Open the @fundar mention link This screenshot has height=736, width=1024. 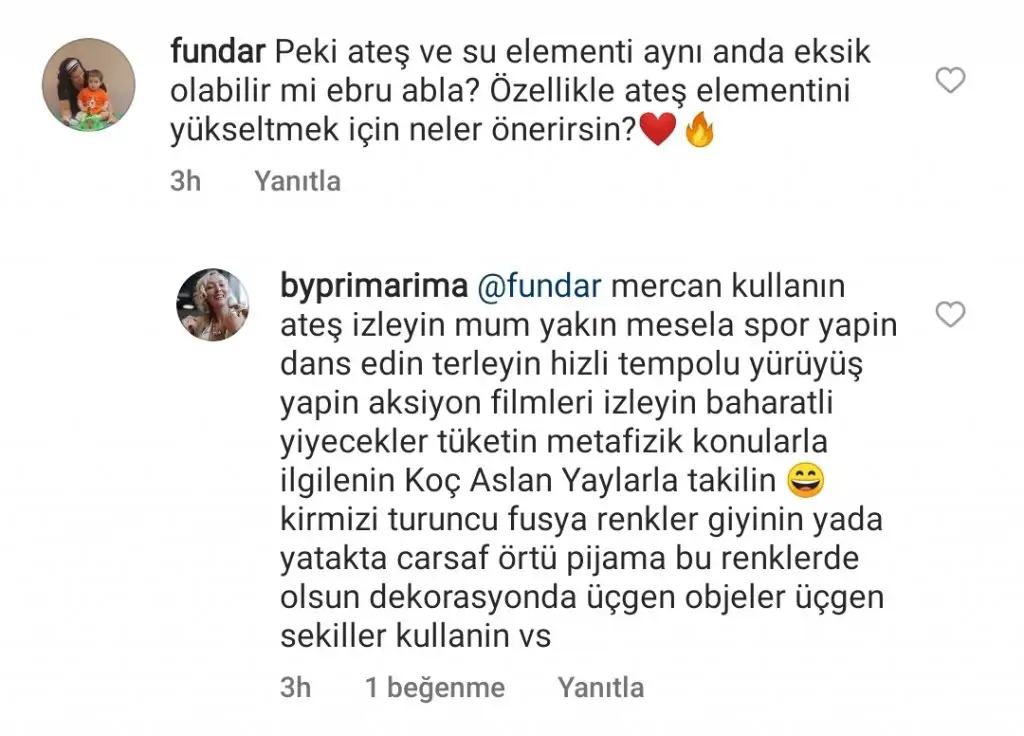(540, 286)
